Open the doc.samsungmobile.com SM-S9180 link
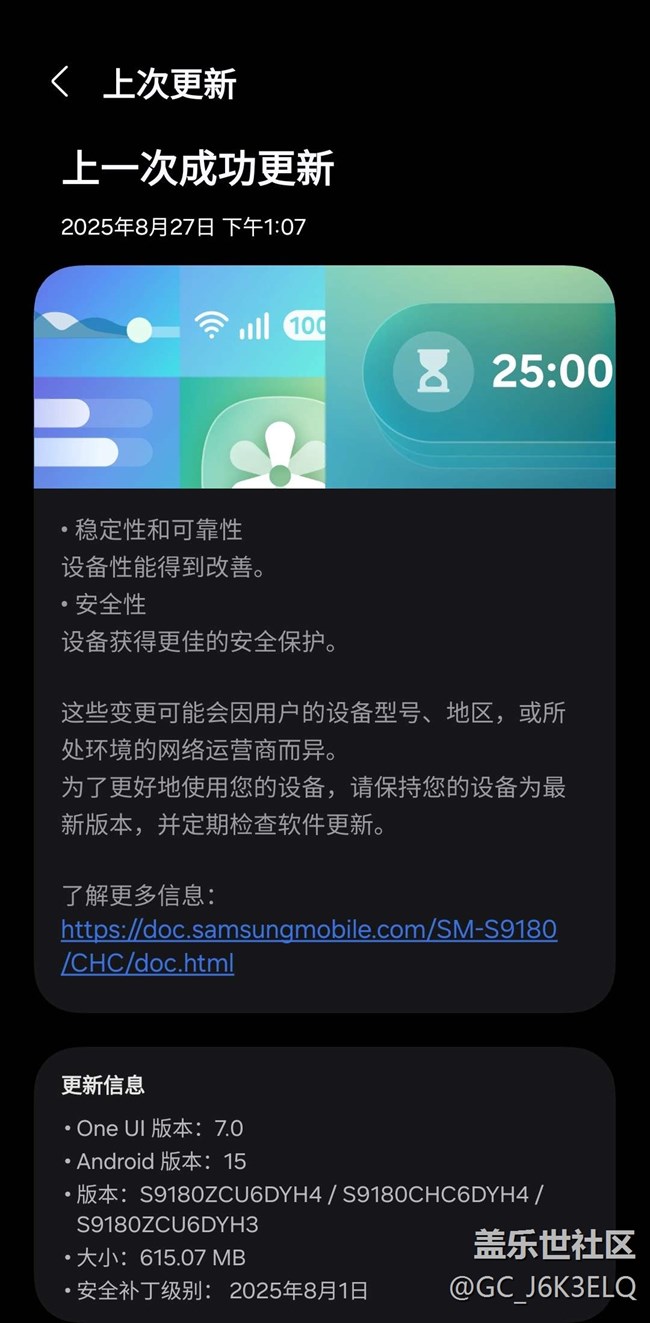The height and width of the screenshot is (1323, 650). pyautogui.click(x=309, y=946)
